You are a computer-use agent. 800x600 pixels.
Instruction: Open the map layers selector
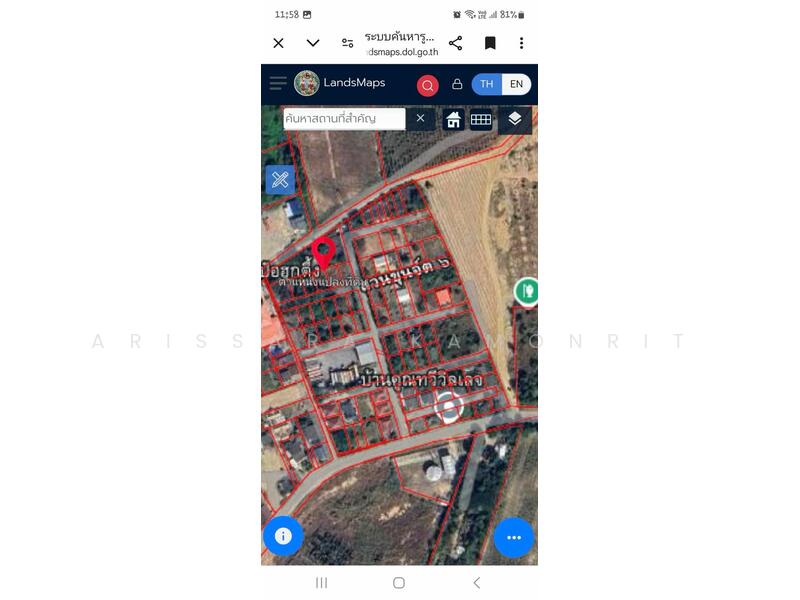click(514, 119)
